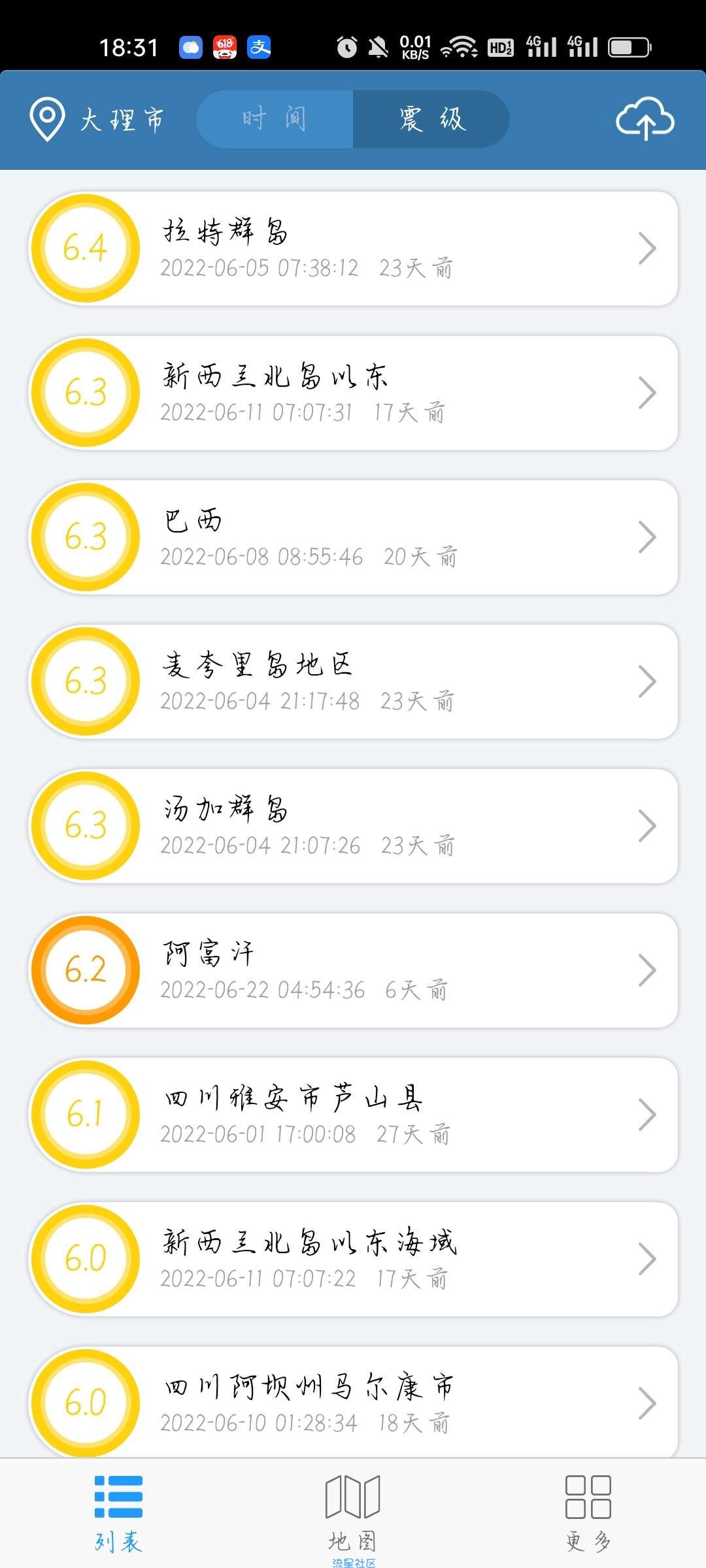The width and height of the screenshot is (706, 1568).
Task: View the 四川雅安市芦山县 earthquake details
Action: 353,1115
